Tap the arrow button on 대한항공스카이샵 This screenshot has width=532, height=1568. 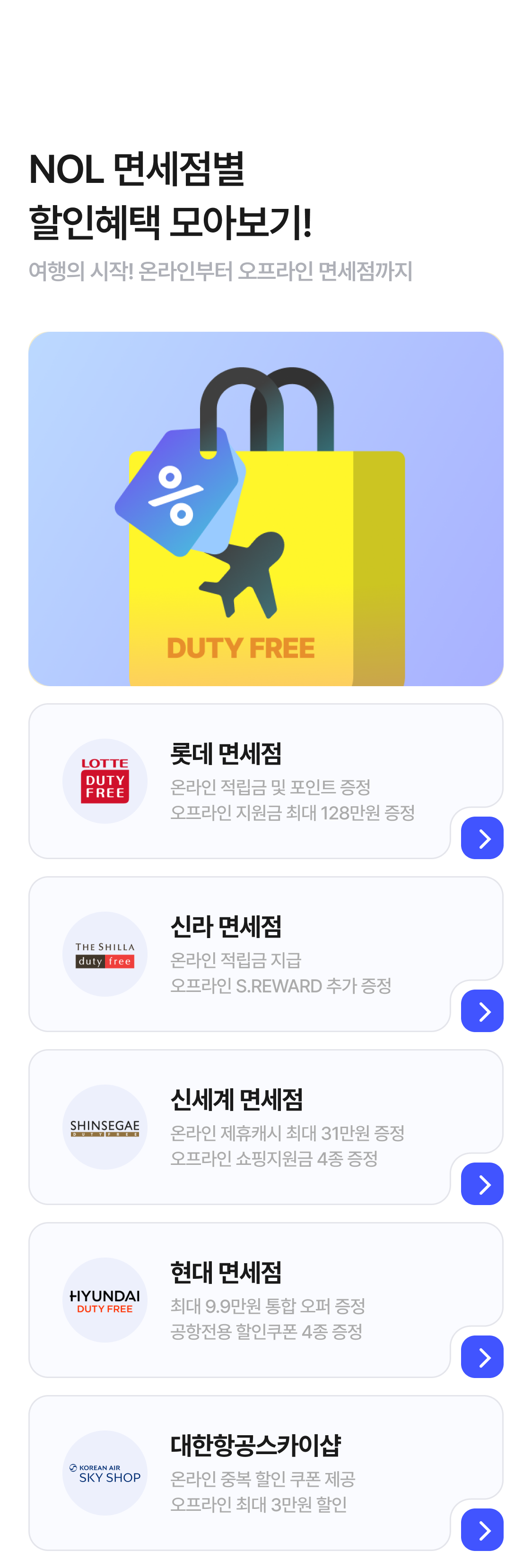click(481, 1529)
